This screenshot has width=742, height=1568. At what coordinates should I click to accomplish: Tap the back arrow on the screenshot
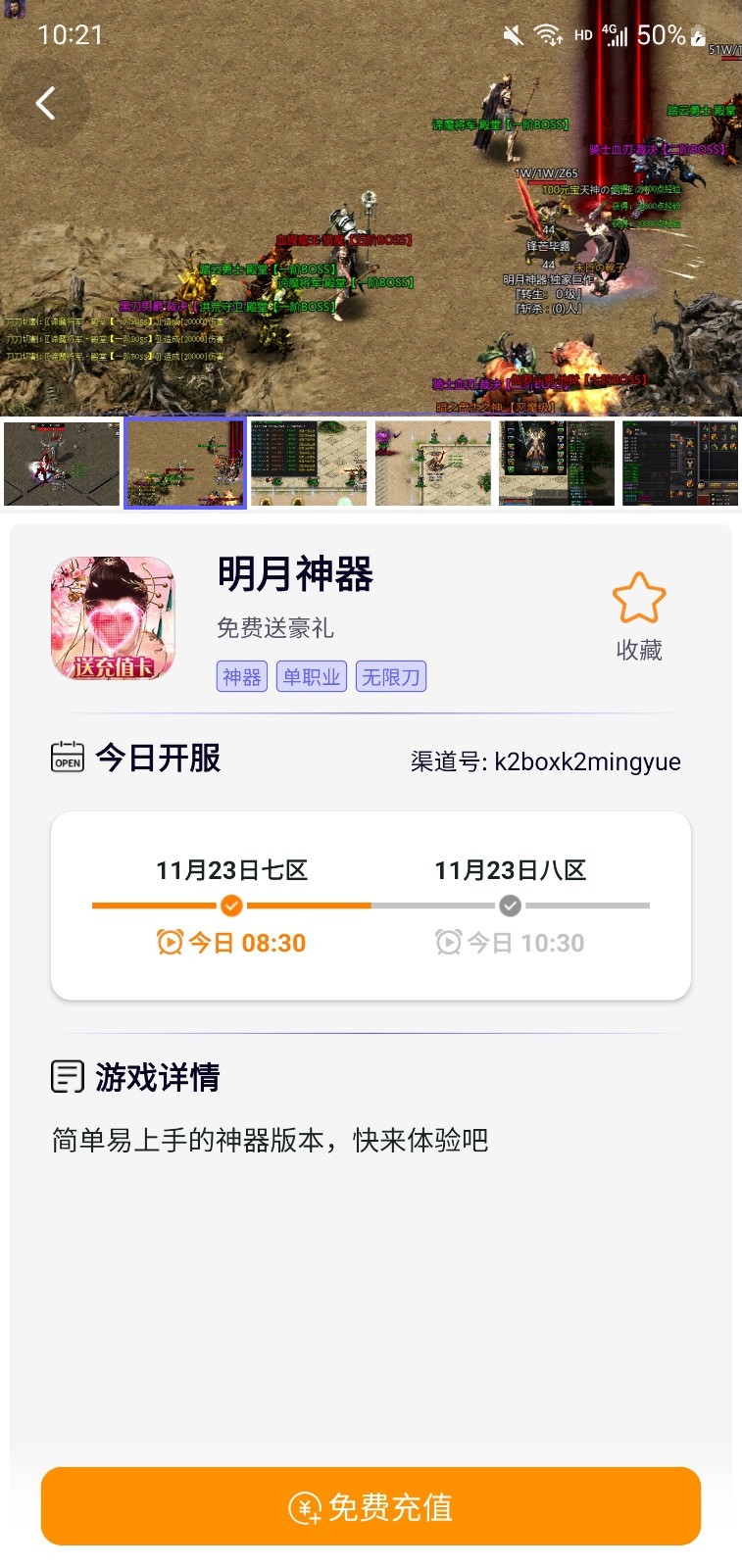[46, 102]
